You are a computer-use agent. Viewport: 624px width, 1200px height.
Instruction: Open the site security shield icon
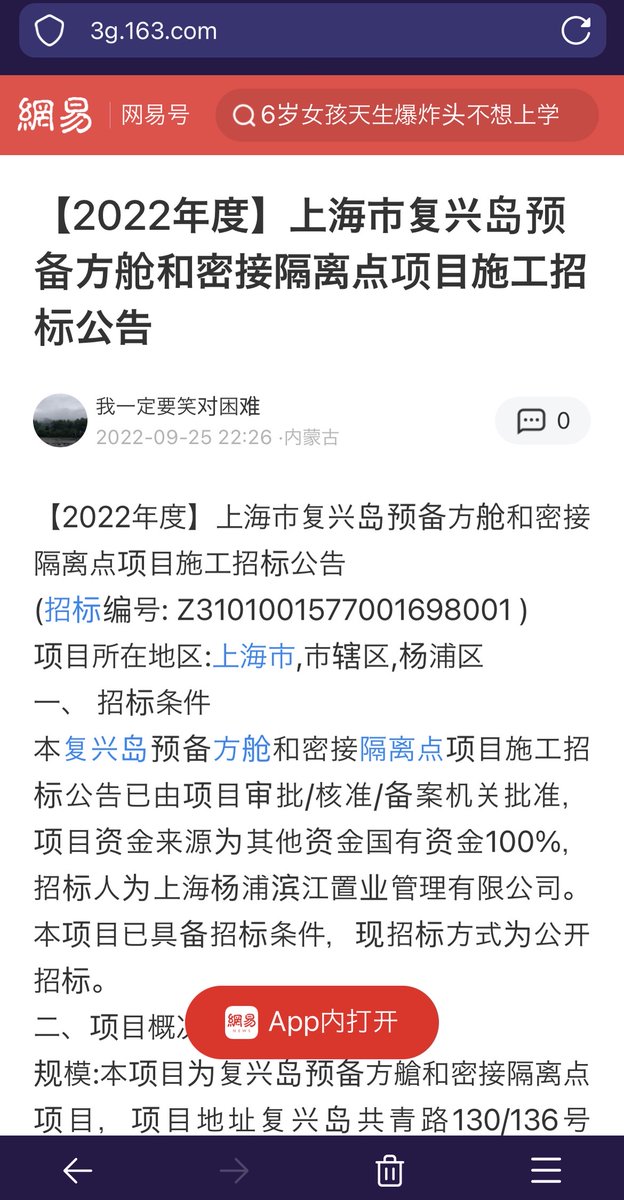49,31
